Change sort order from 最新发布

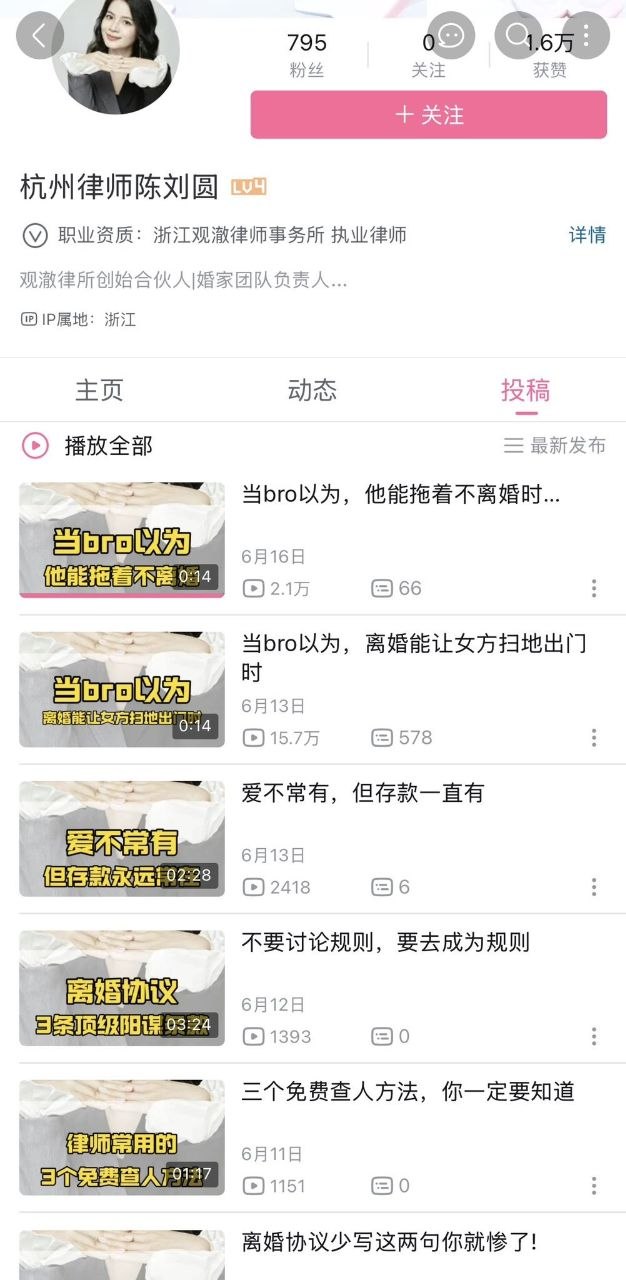tap(555, 446)
